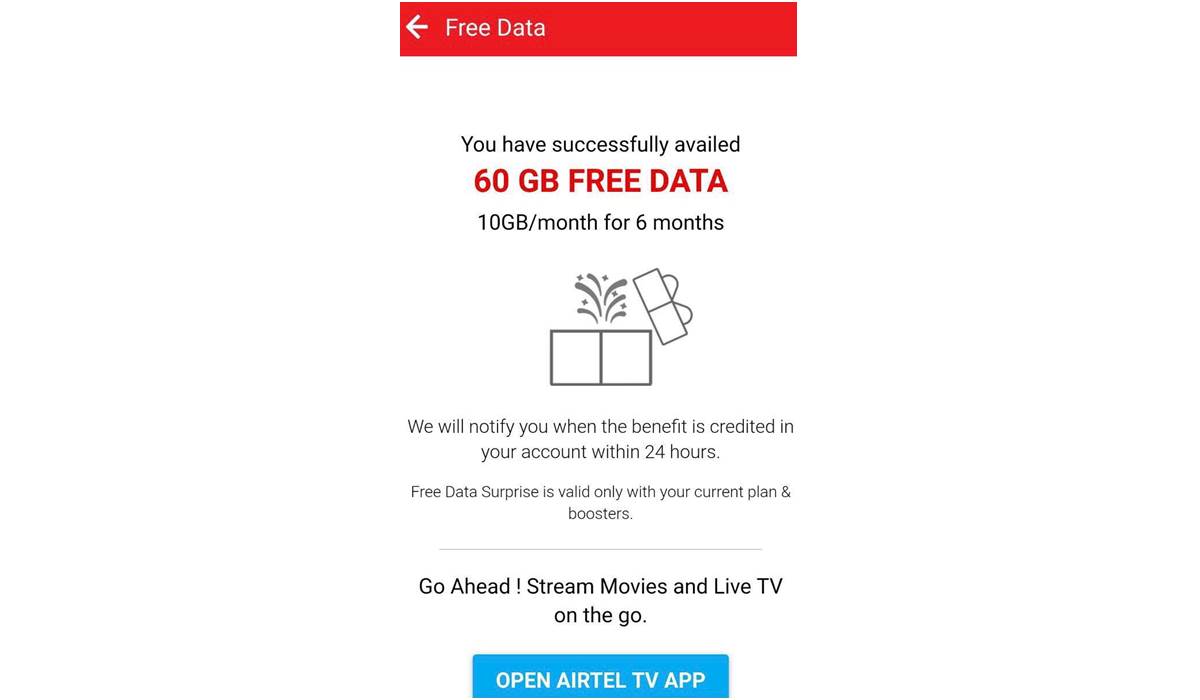Go back from the Free Data screen
Viewport: 1200px width, 700px height.
[418, 27]
